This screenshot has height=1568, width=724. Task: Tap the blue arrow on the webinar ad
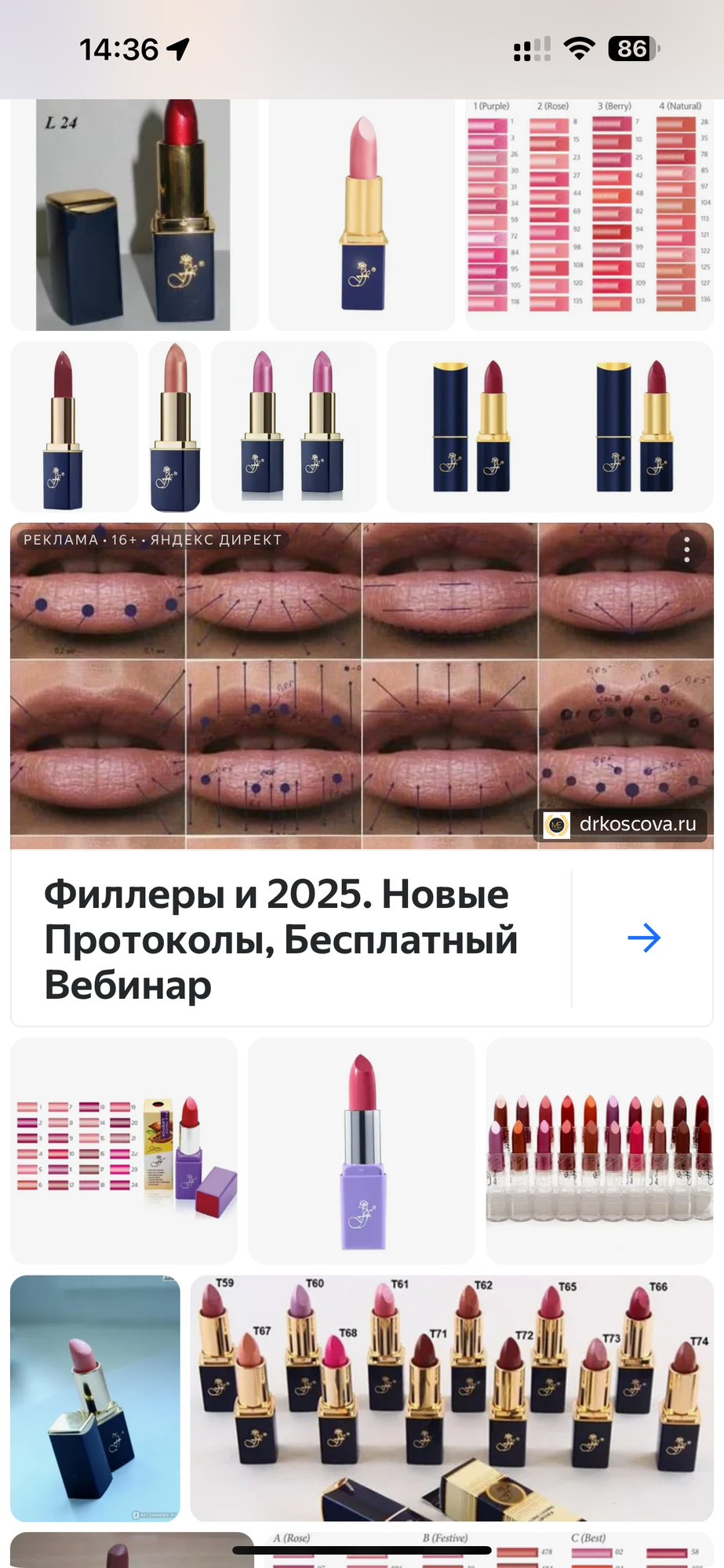click(645, 937)
